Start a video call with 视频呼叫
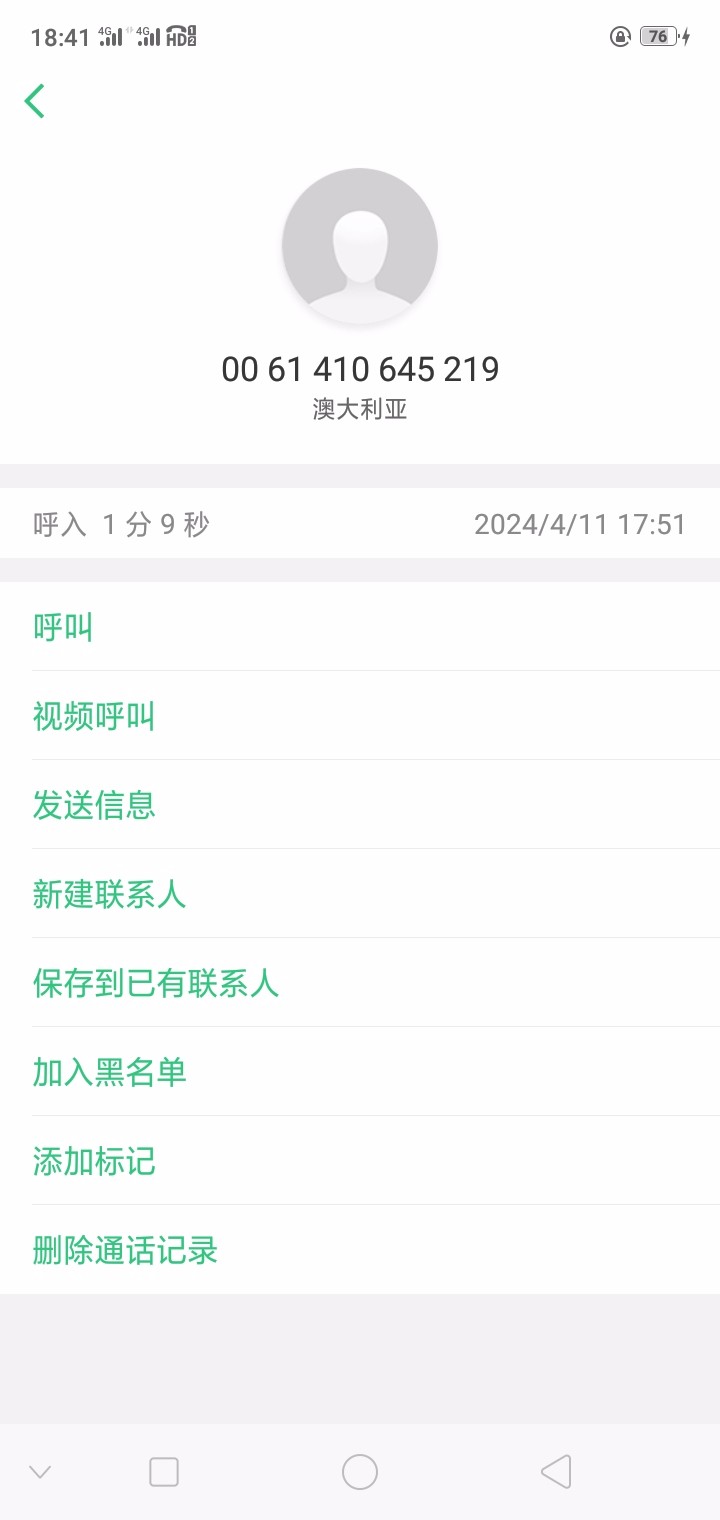Viewport: 720px width, 1520px height. tap(94, 716)
